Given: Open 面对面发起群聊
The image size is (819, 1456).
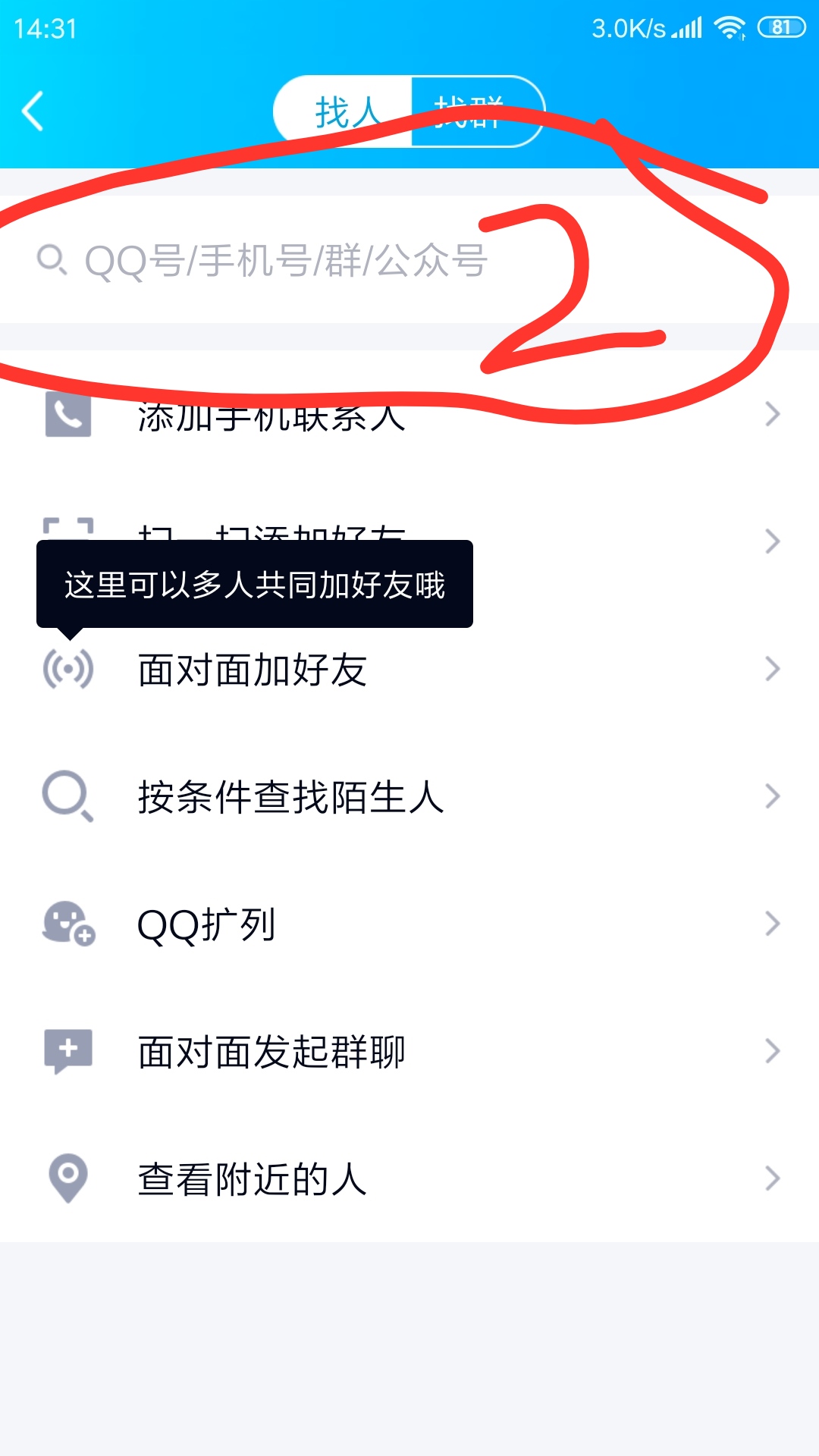Looking at the screenshot, I should pos(273,1050).
